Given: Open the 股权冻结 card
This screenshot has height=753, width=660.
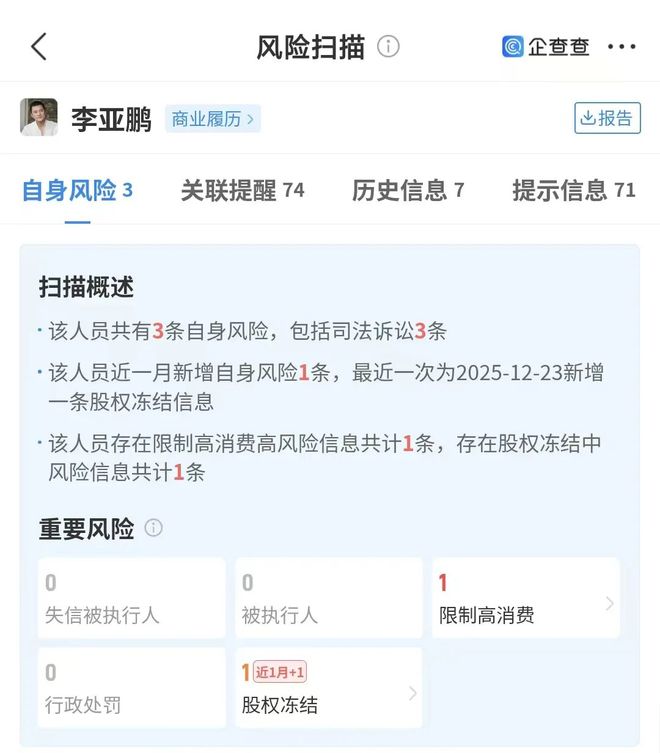Looking at the screenshot, I should click(x=329, y=689).
